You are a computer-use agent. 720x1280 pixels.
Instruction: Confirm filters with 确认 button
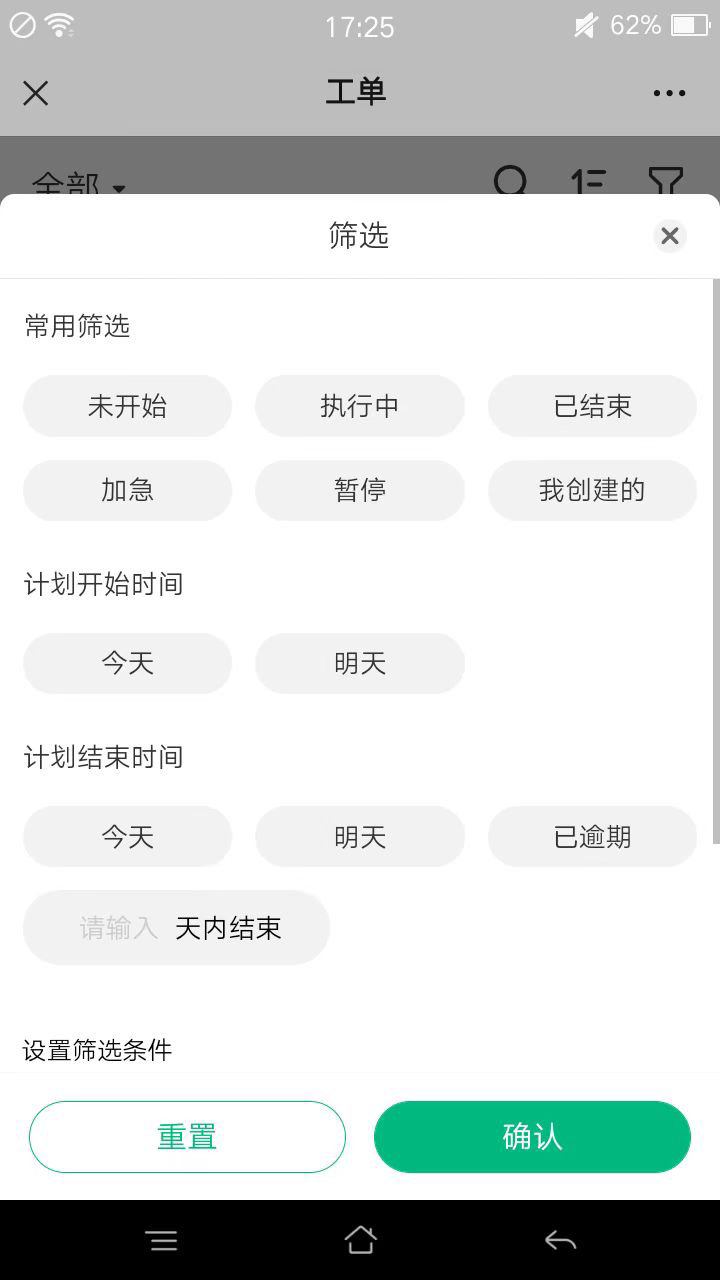[532, 1137]
